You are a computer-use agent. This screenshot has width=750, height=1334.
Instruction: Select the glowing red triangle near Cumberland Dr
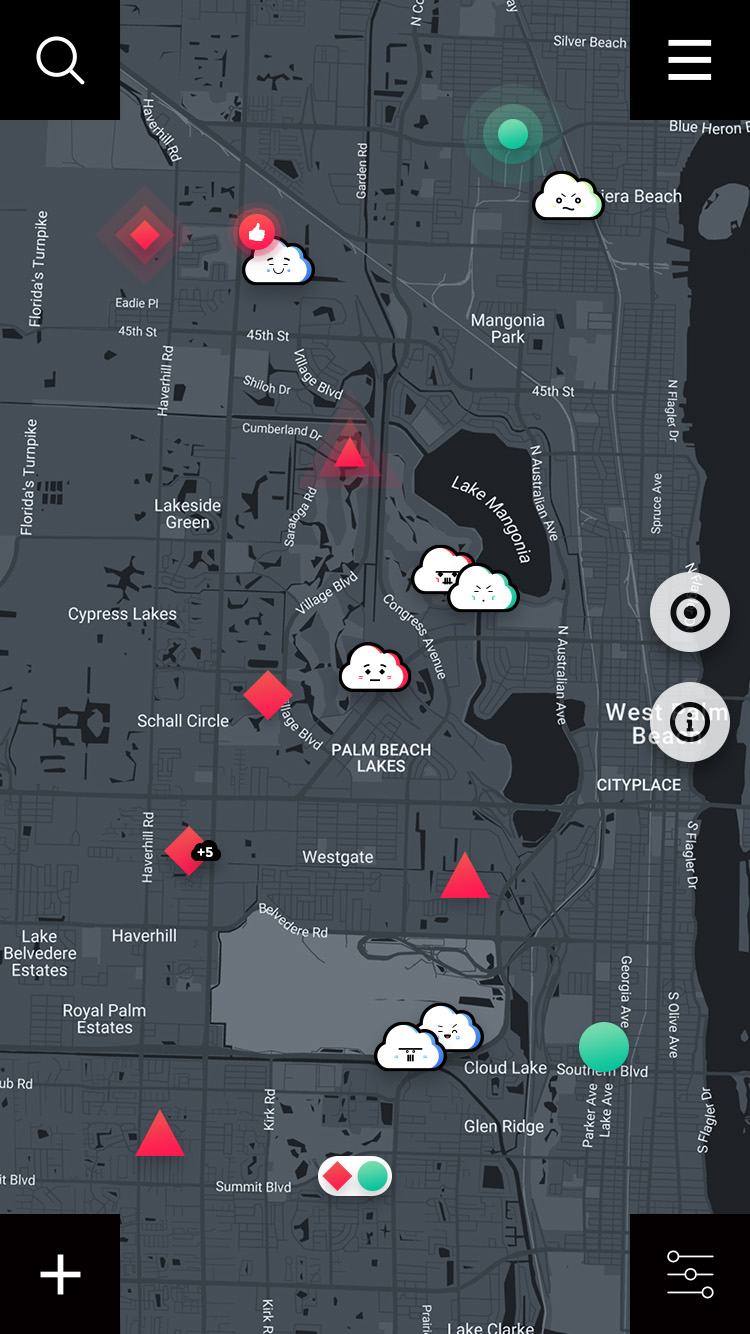click(349, 451)
